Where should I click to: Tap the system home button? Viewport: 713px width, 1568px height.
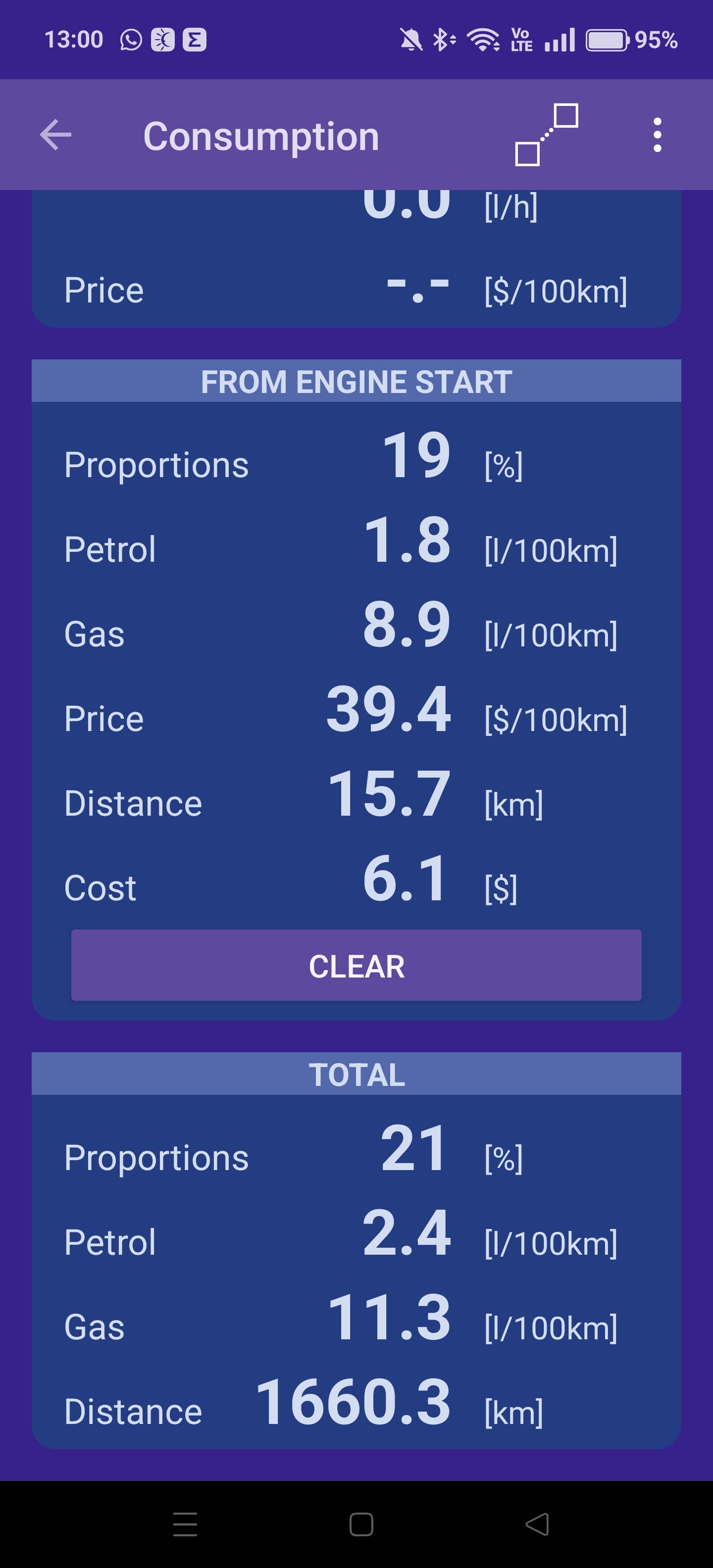click(361, 1524)
